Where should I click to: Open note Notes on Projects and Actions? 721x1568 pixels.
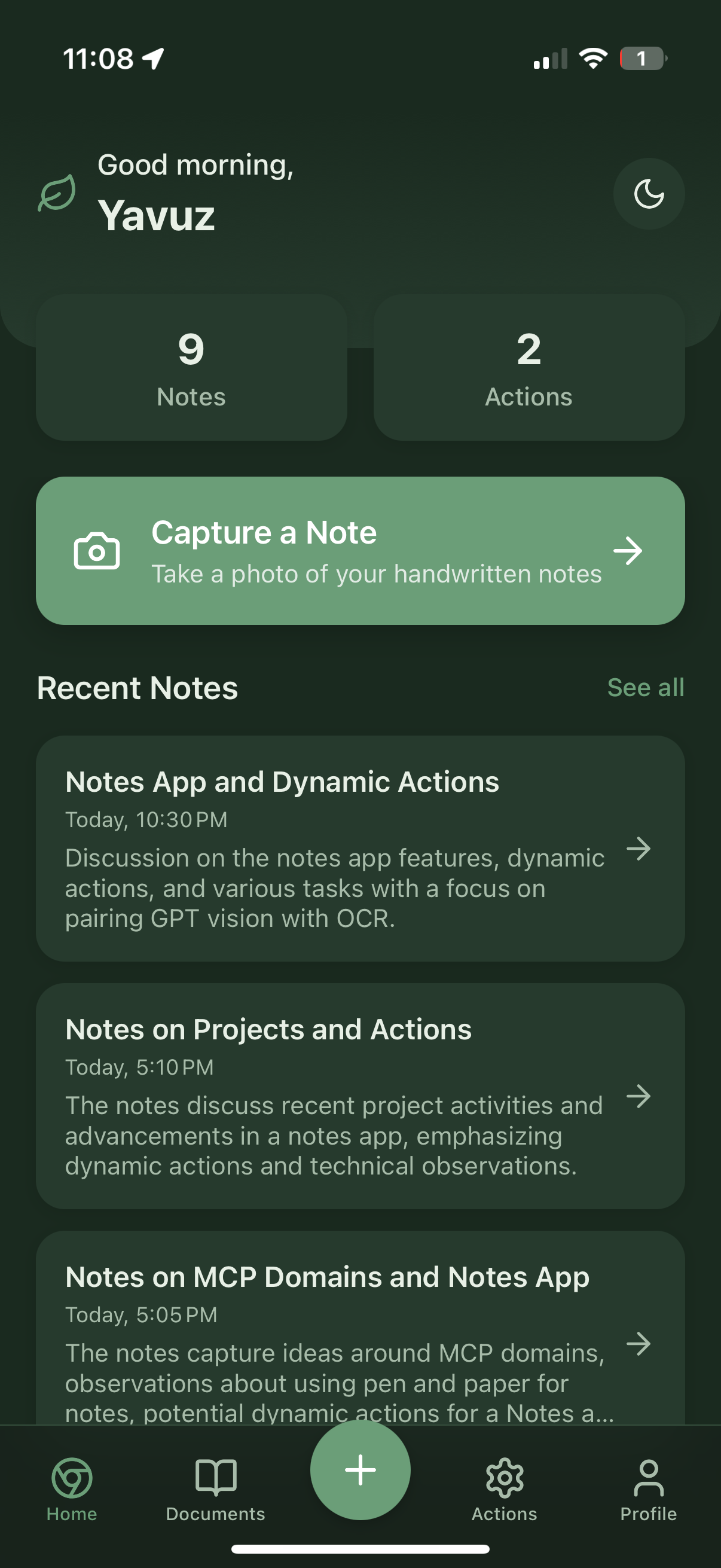[x=360, y=1096]
